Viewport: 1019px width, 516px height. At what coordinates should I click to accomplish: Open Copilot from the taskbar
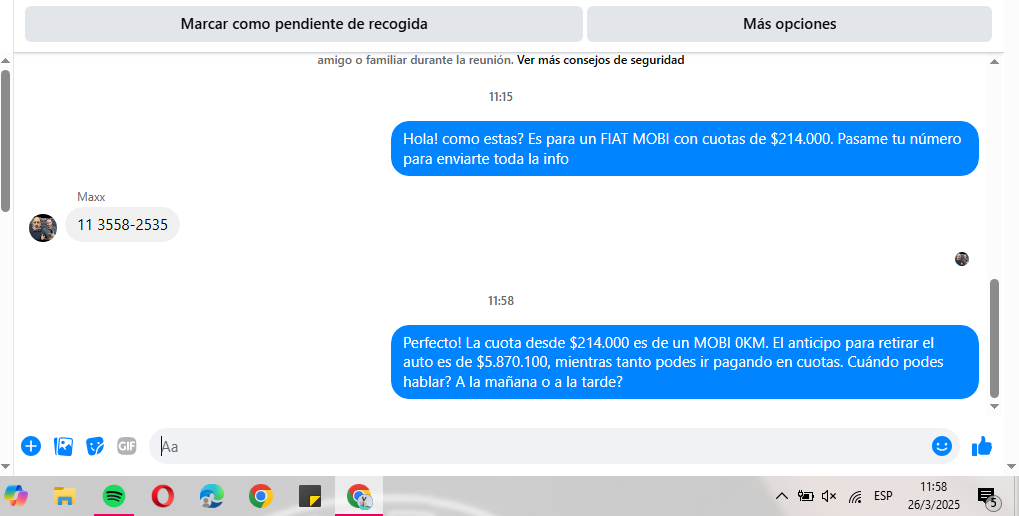(16, 496)
